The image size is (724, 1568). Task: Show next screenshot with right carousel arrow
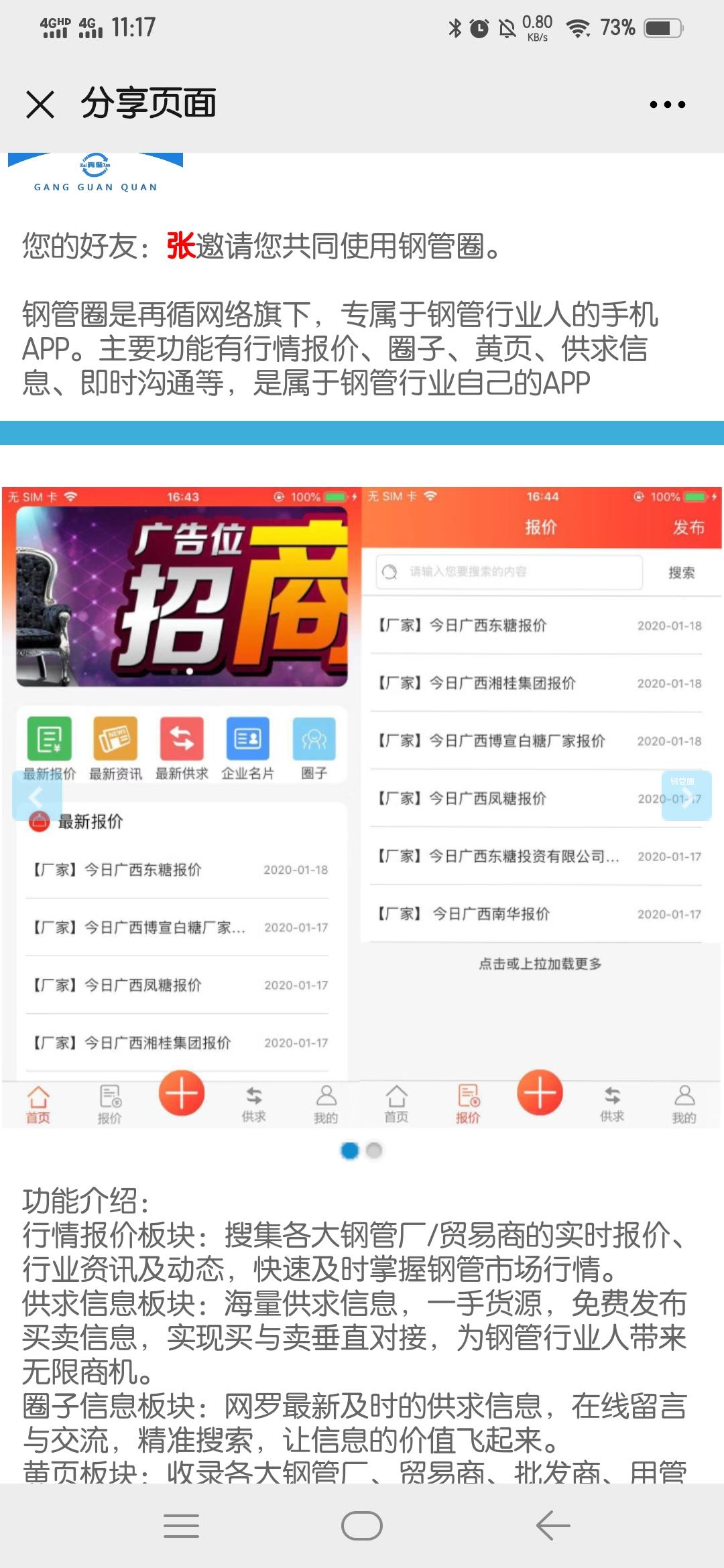coord(686,797)
